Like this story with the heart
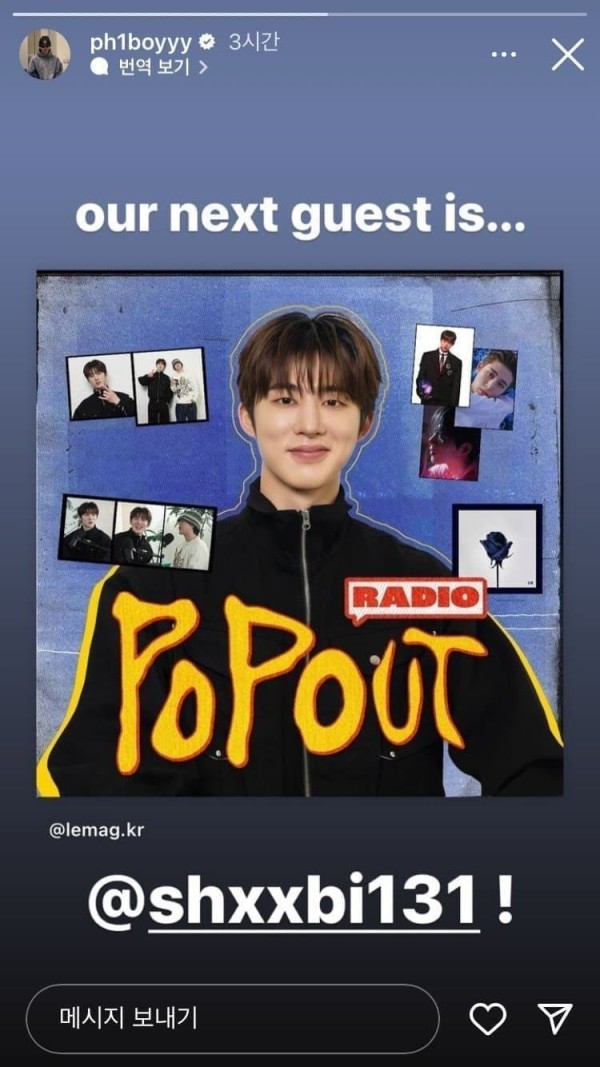Screen dimensions: 600x1067 click(488, 1018)
